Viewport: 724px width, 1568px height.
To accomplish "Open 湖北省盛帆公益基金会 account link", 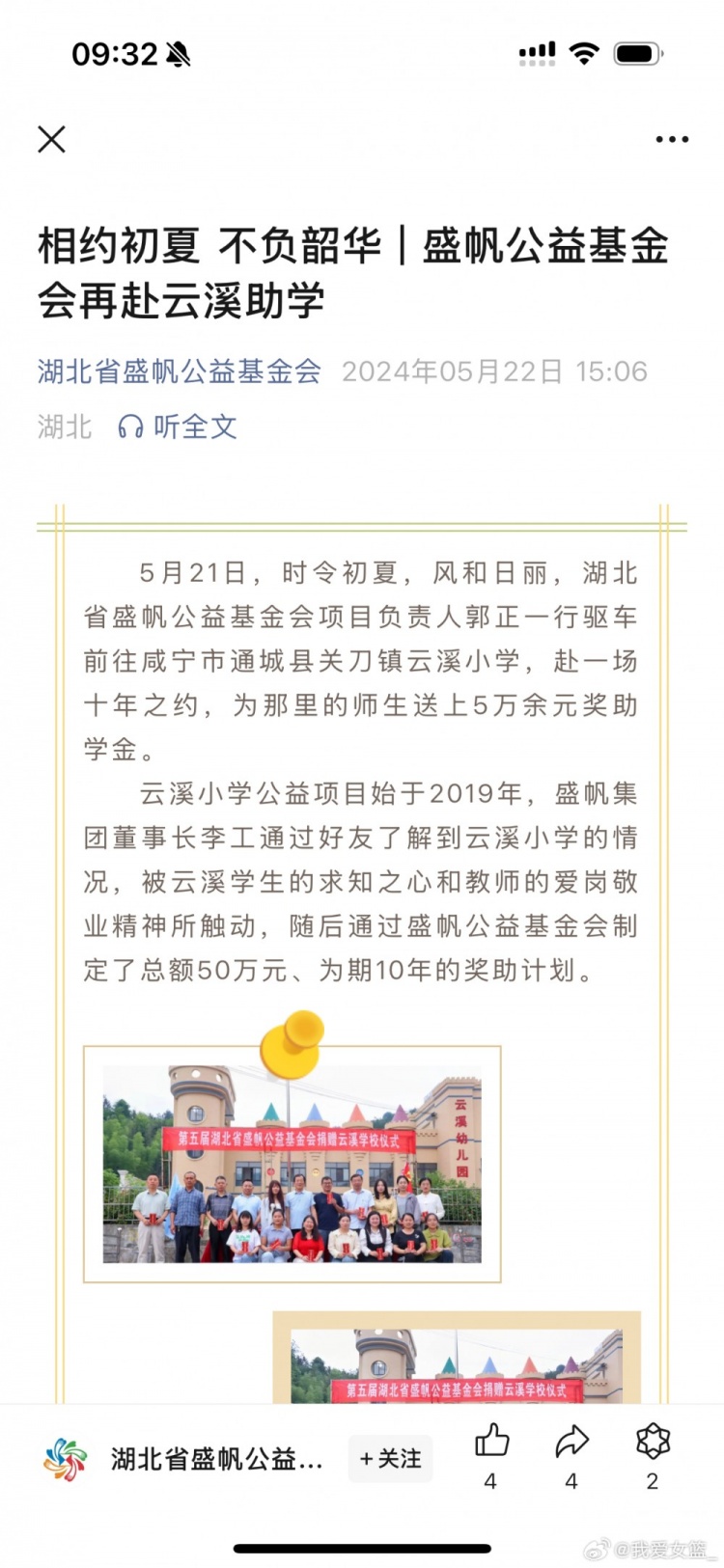I will coord(180,371).
